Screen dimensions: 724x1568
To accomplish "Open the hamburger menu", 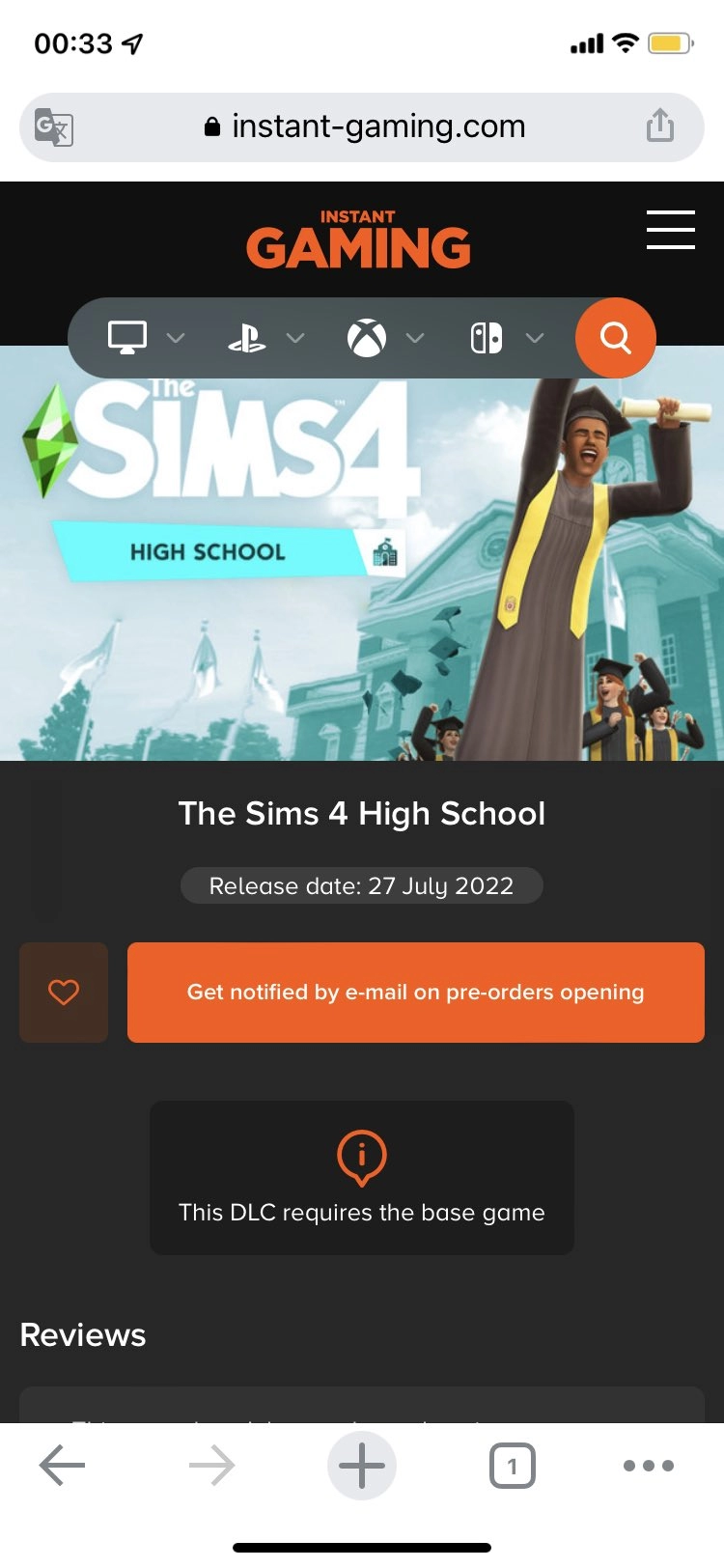I will point(670,230).
